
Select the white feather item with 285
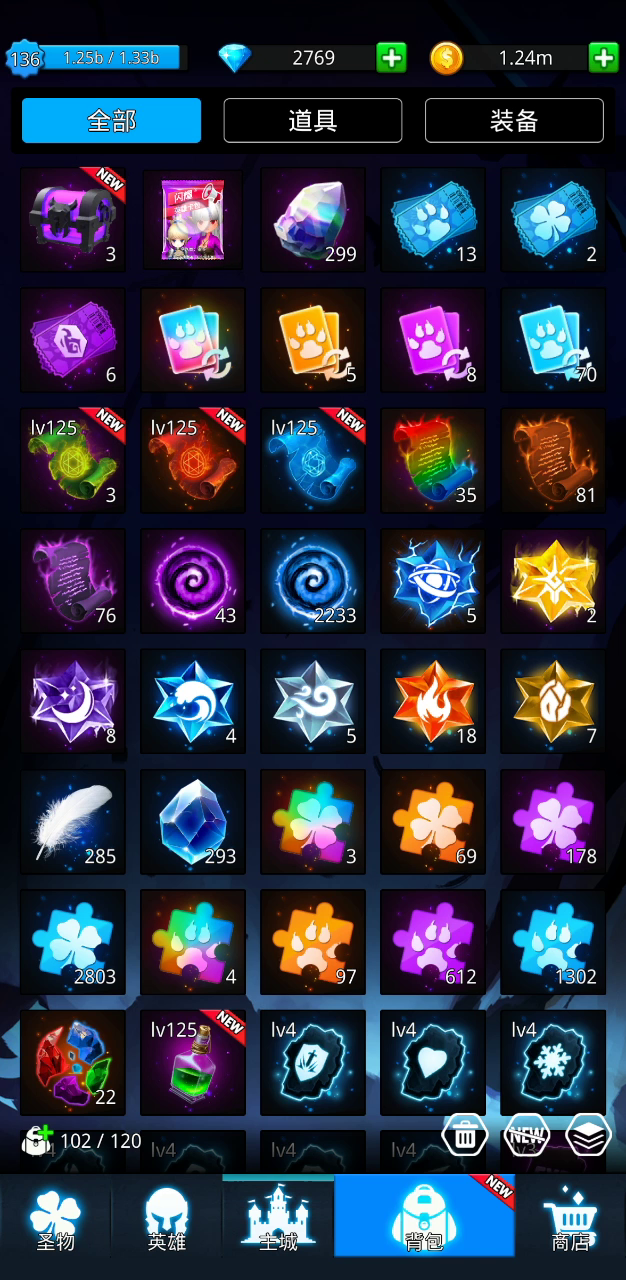[x=73, y=822]
